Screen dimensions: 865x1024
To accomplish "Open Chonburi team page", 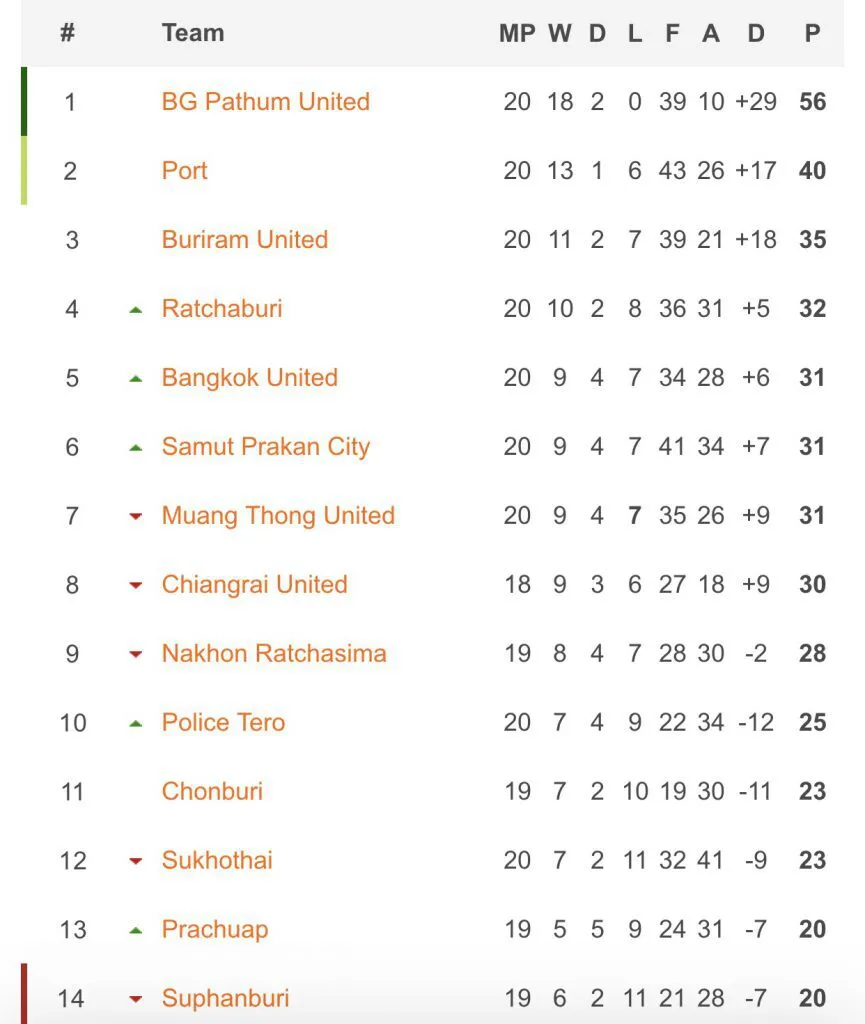I will [212, 792].
